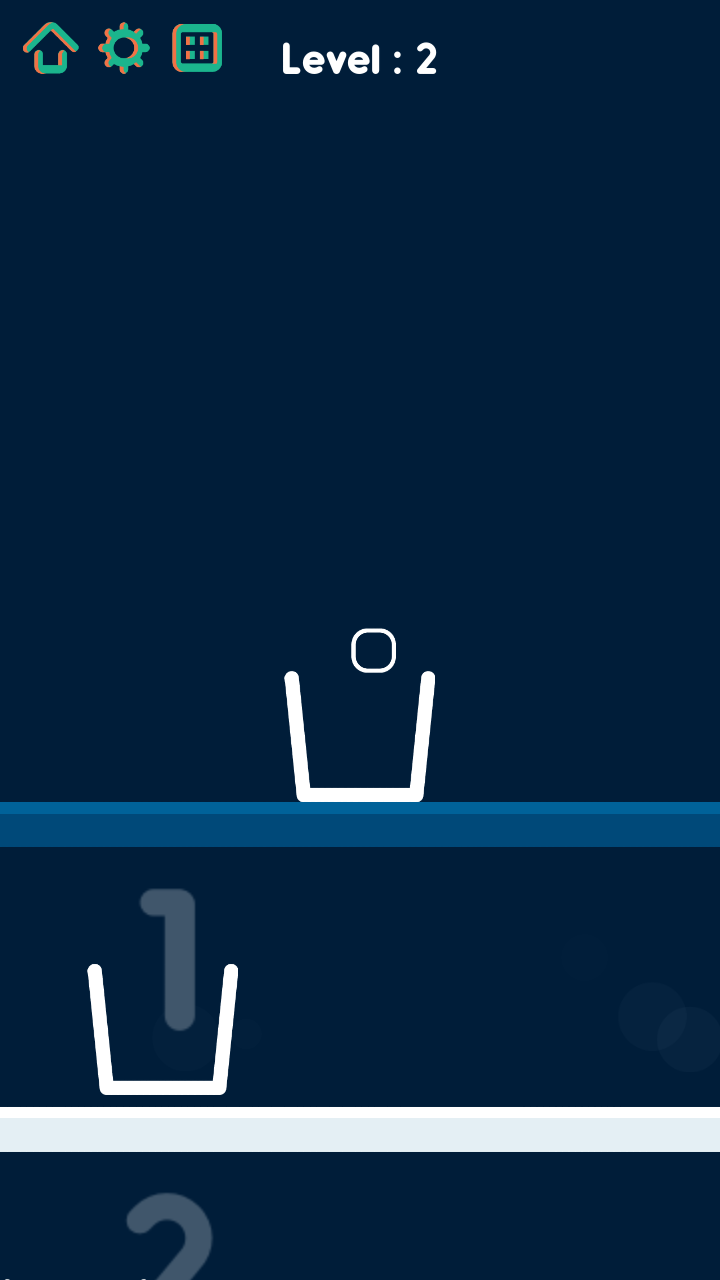Open the settings gear
Viewport: 720px width, 1280px height.
pos(124,47)
